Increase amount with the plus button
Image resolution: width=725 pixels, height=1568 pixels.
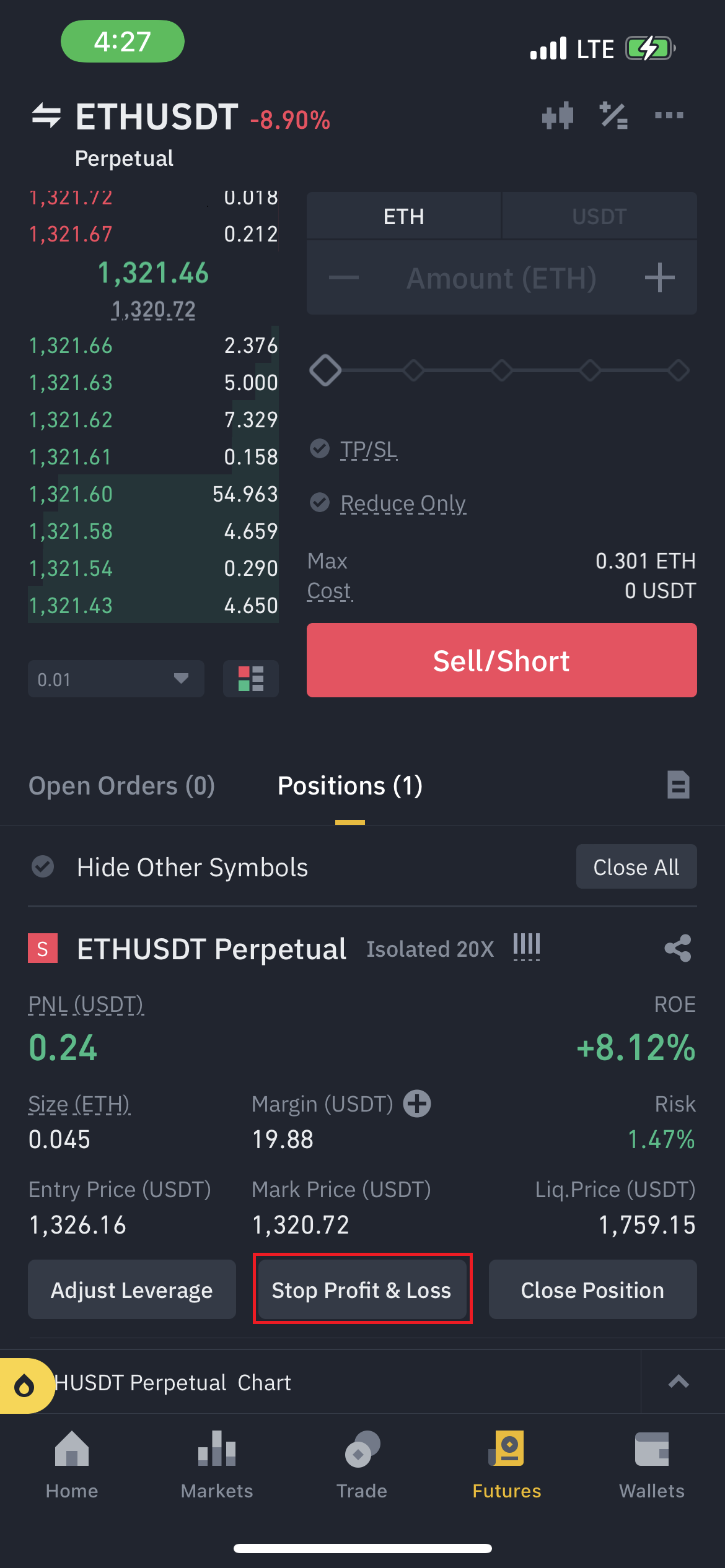tap(659, 277)
